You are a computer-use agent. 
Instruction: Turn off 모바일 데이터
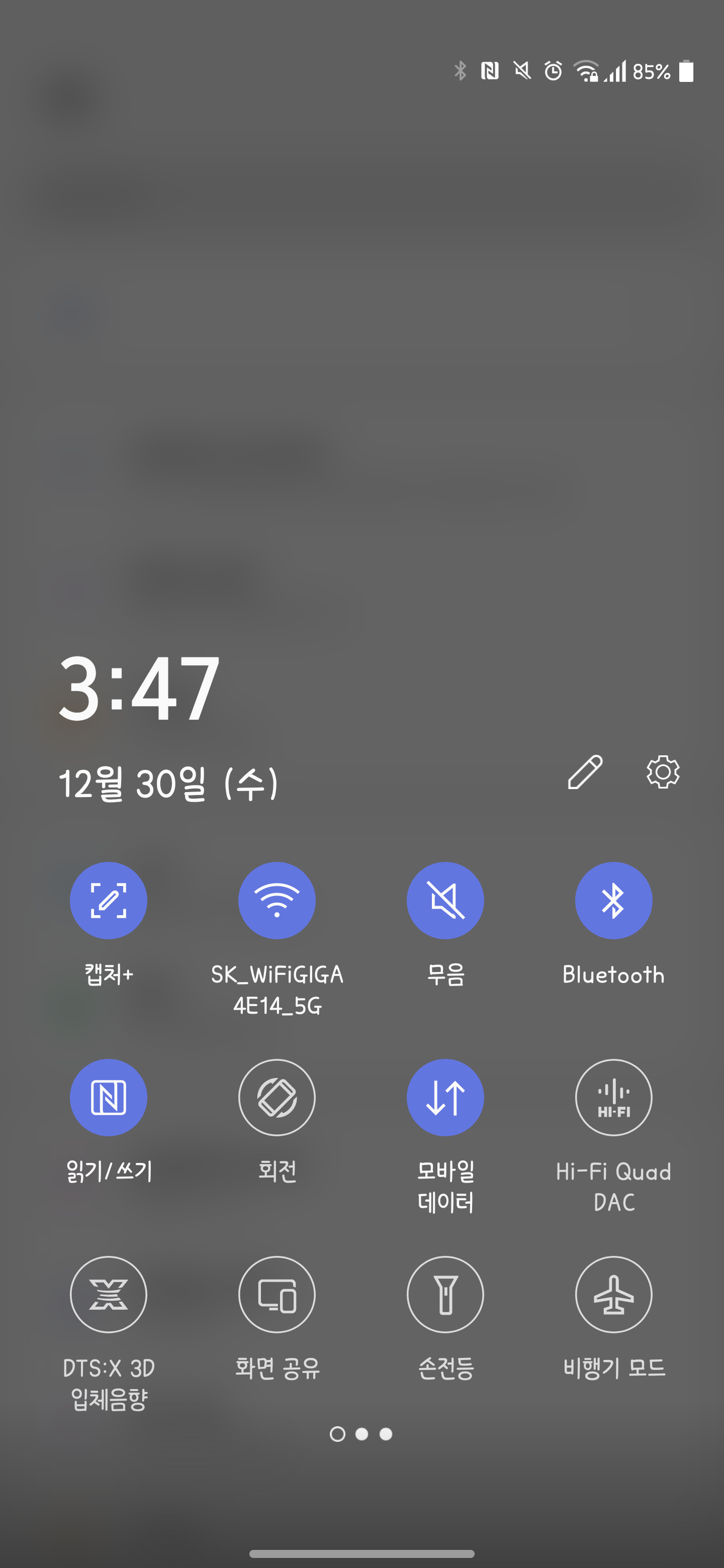click(445, 1098)
